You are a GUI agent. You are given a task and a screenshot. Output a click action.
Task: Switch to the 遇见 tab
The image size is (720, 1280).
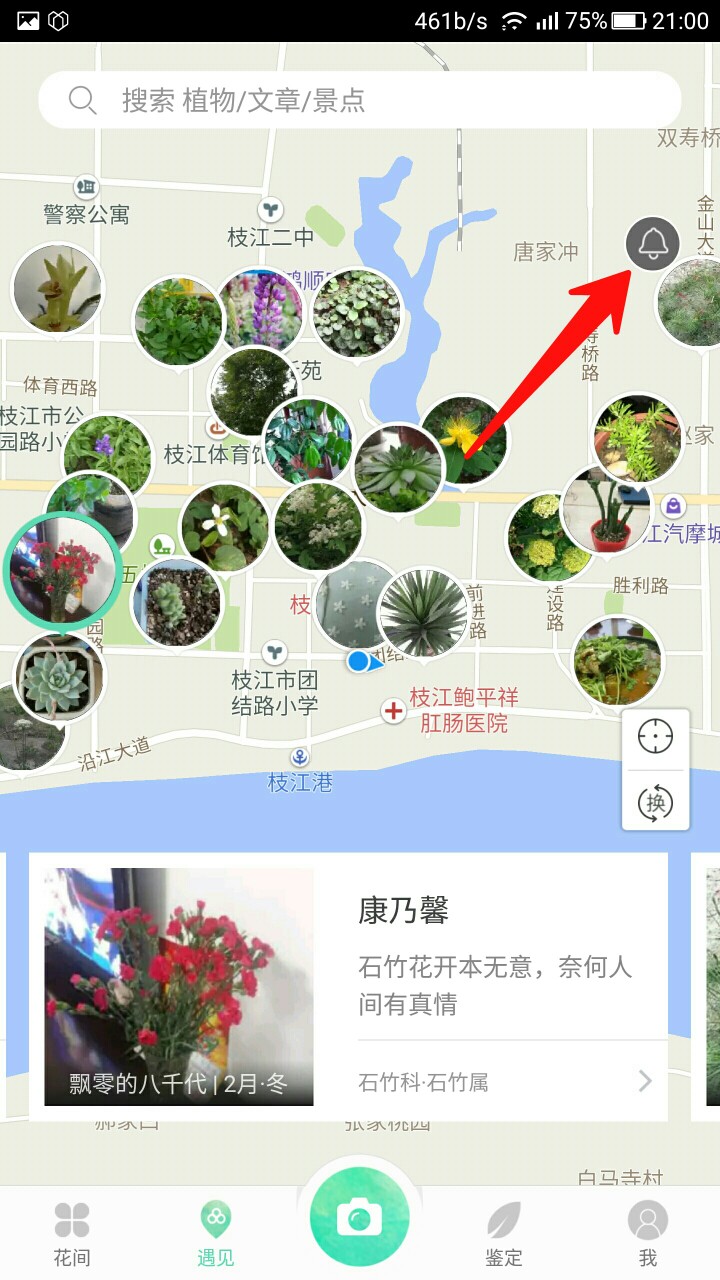(215, 1234)
